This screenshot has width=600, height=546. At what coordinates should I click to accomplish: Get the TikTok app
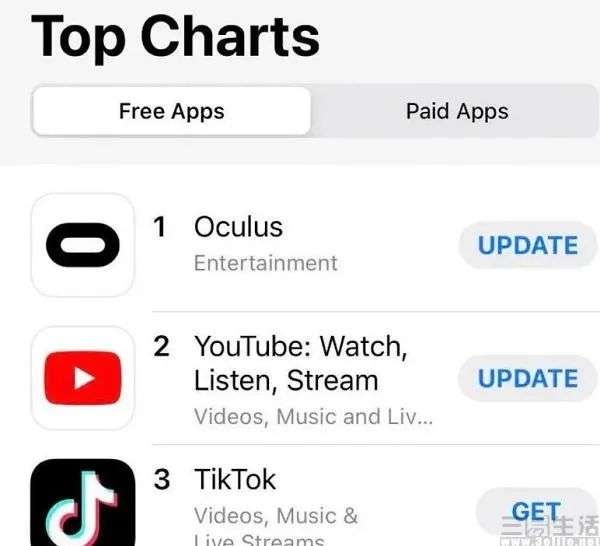coord(536,511)
